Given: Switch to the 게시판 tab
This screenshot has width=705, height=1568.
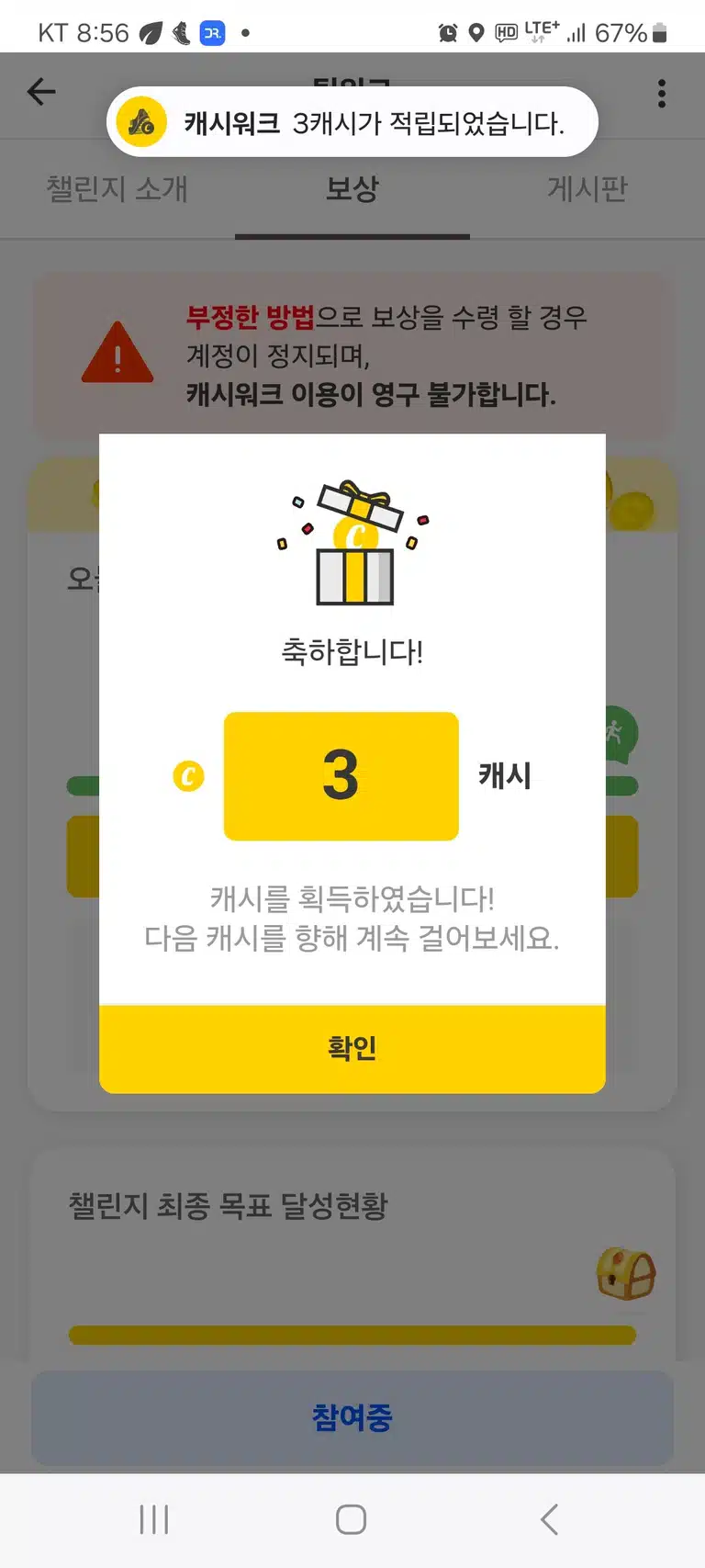Looking at the screenshot, I should (x=587, y=189).
